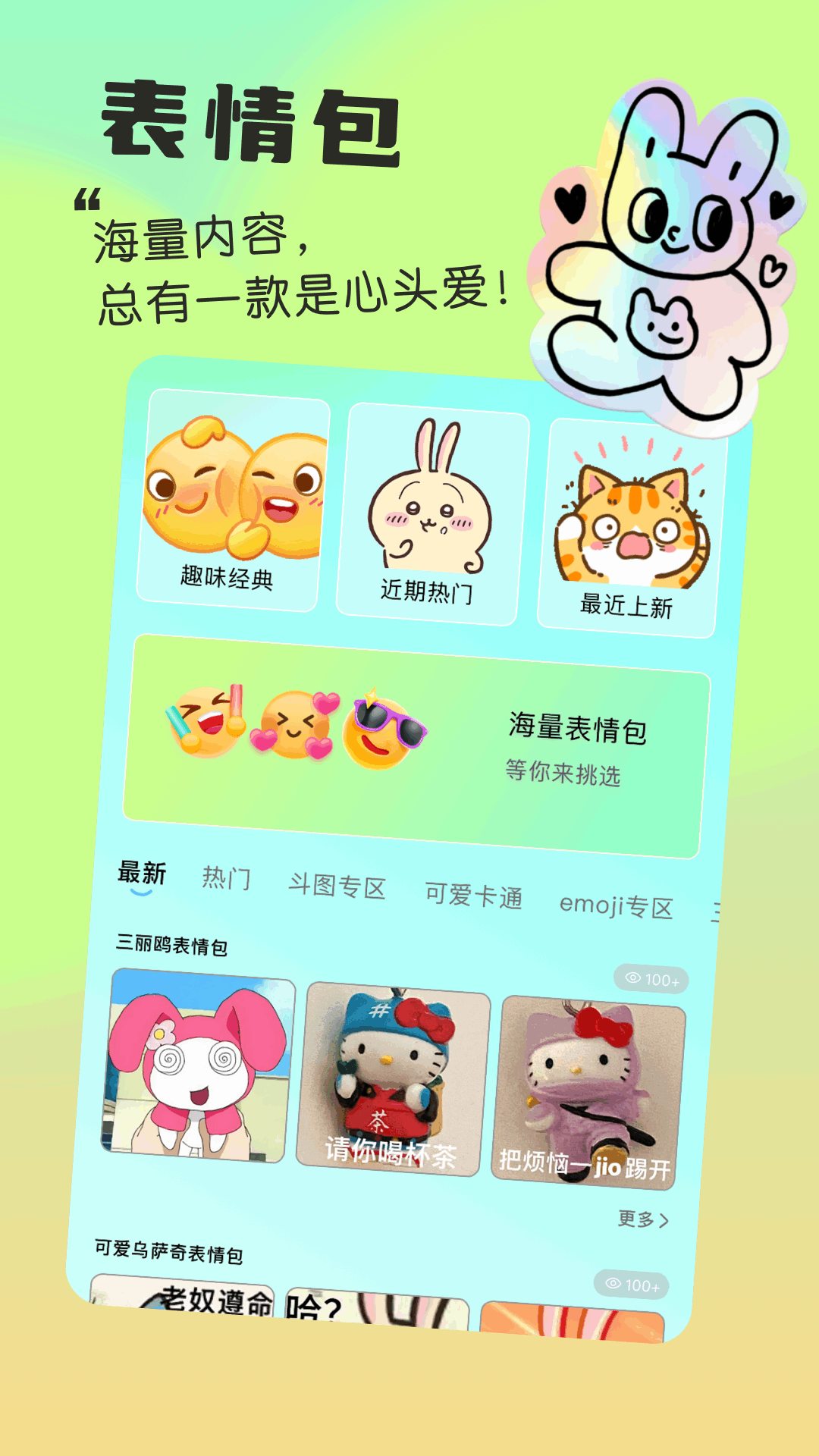Image resolution: width=819 pixels, height=1456 pixels.
Task: Open the 近期热门 sticker category
Action: coord(425,508)
